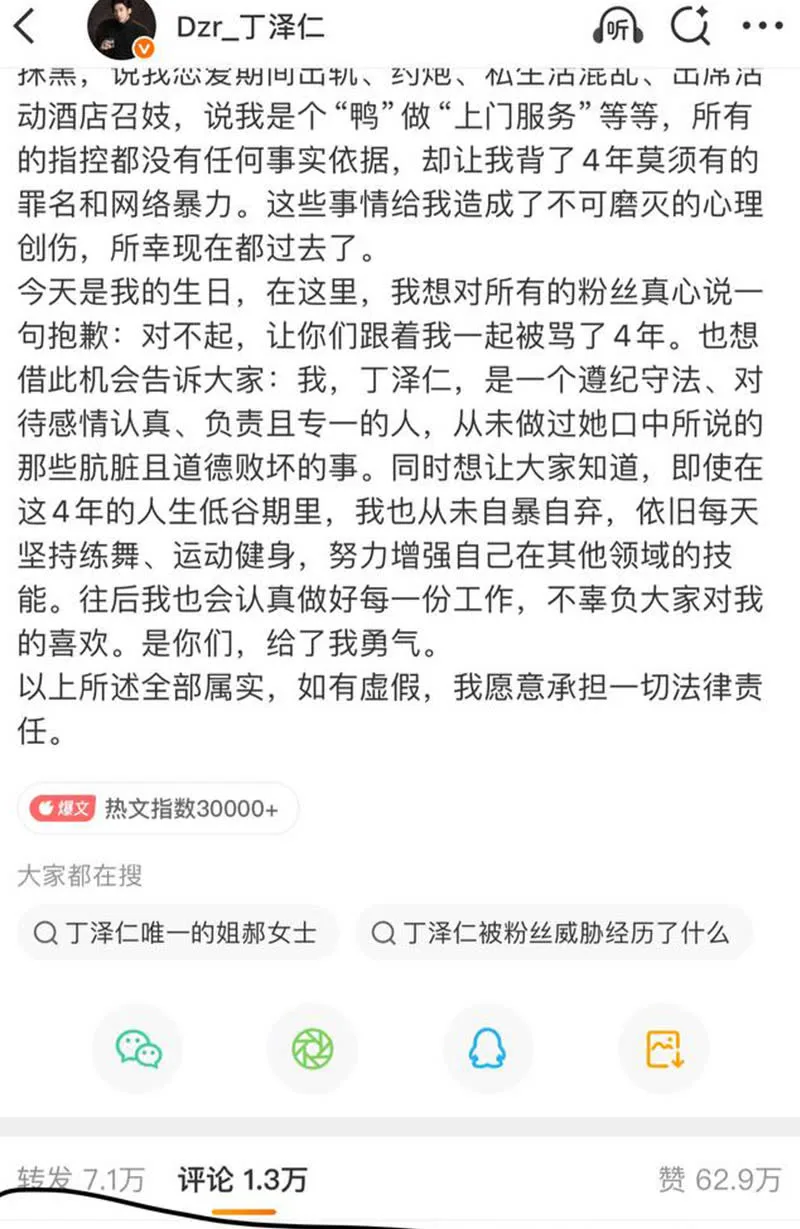Switch to the 评论 1.3万 tab
The image size is (800, 1229).
[x=242, y=1180]
